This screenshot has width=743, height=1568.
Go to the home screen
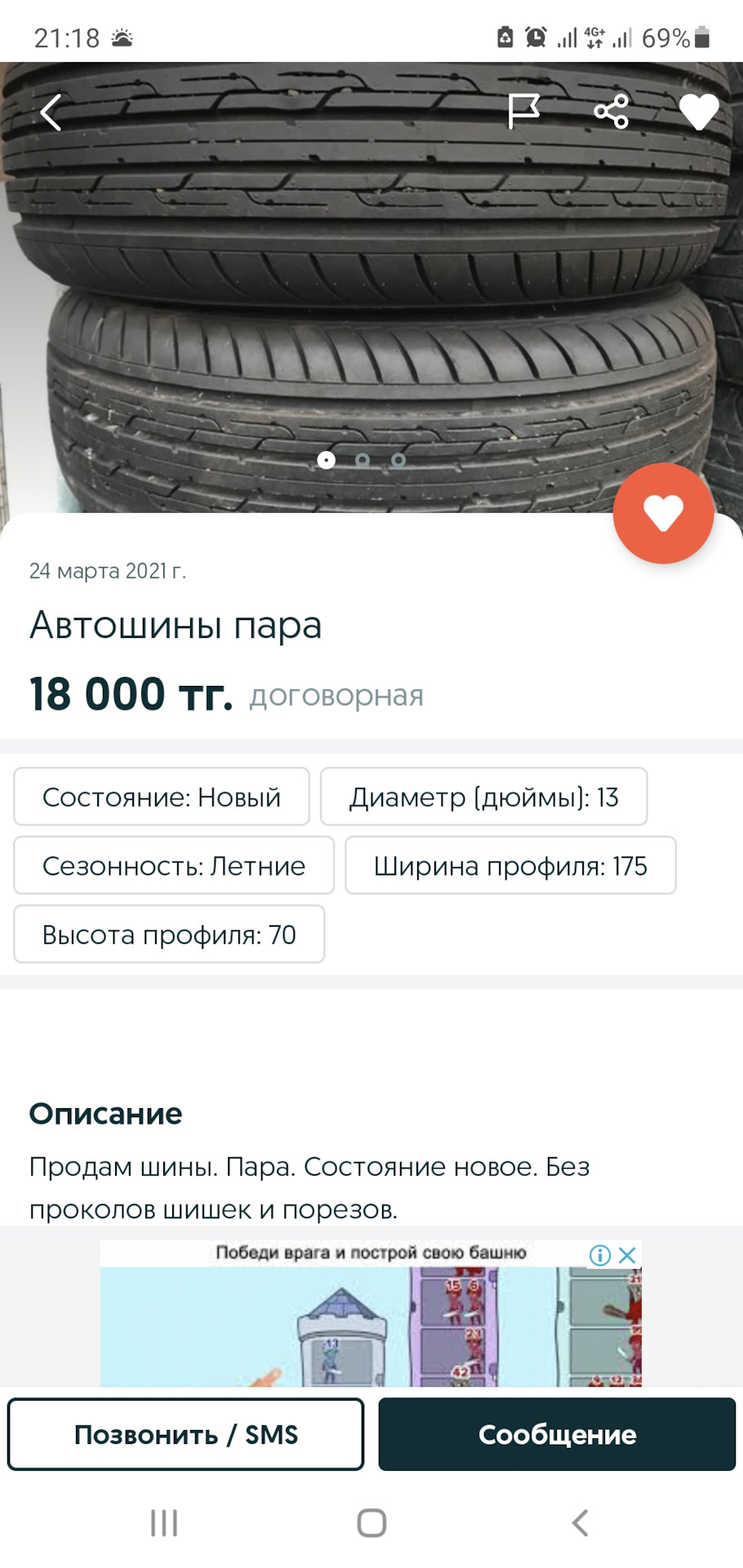(x=371, y=1523)
